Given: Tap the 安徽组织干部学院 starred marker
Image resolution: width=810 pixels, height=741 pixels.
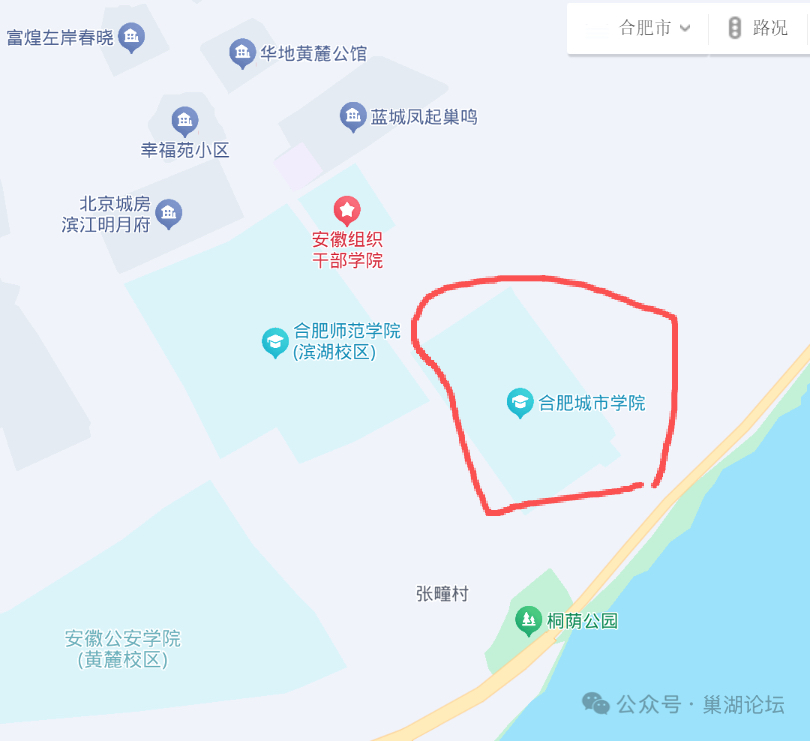Looking at the screenshot, I should tap(347, 210).
